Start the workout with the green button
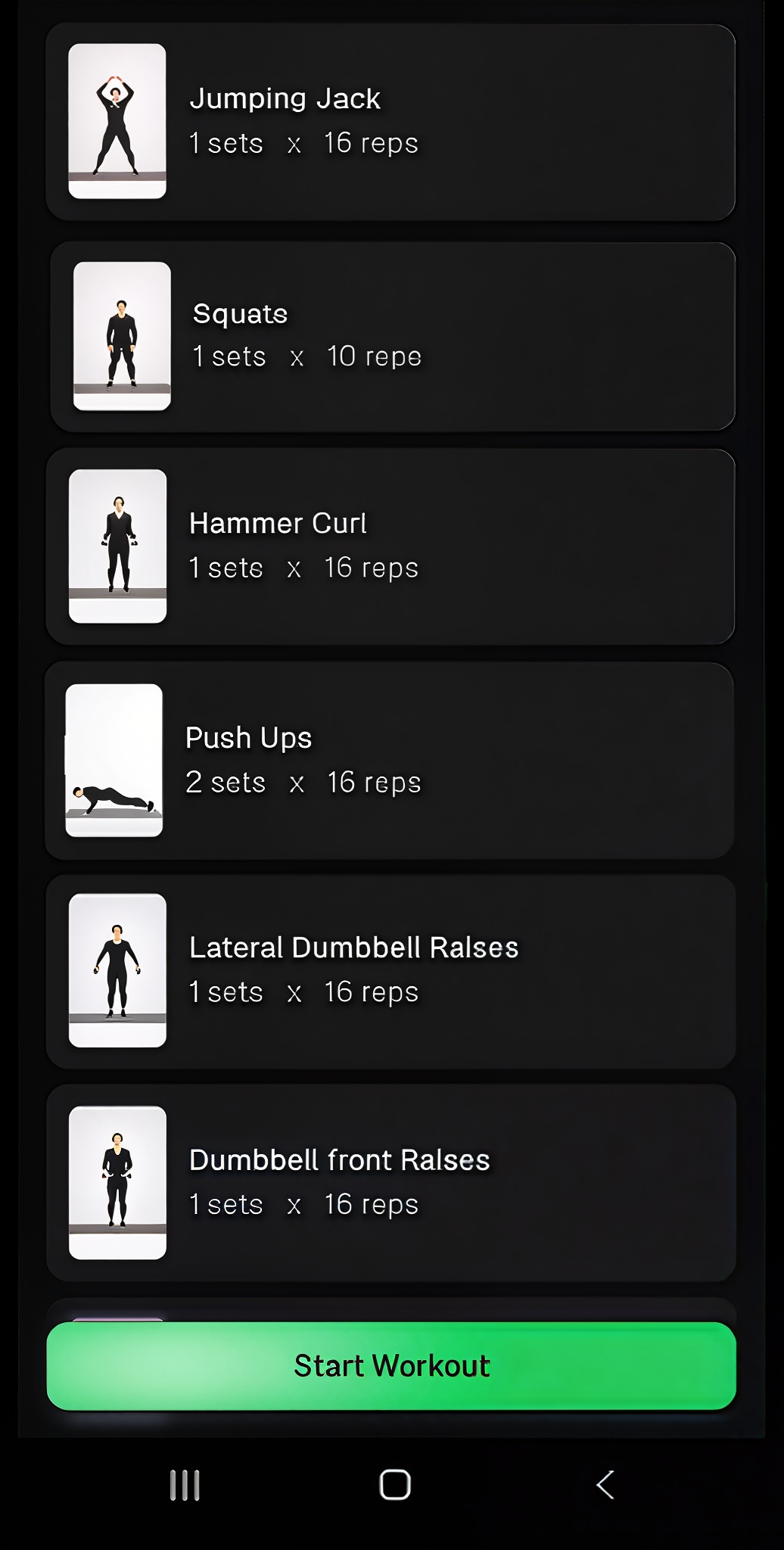Screen dimensions: 784x1550 391,1365
